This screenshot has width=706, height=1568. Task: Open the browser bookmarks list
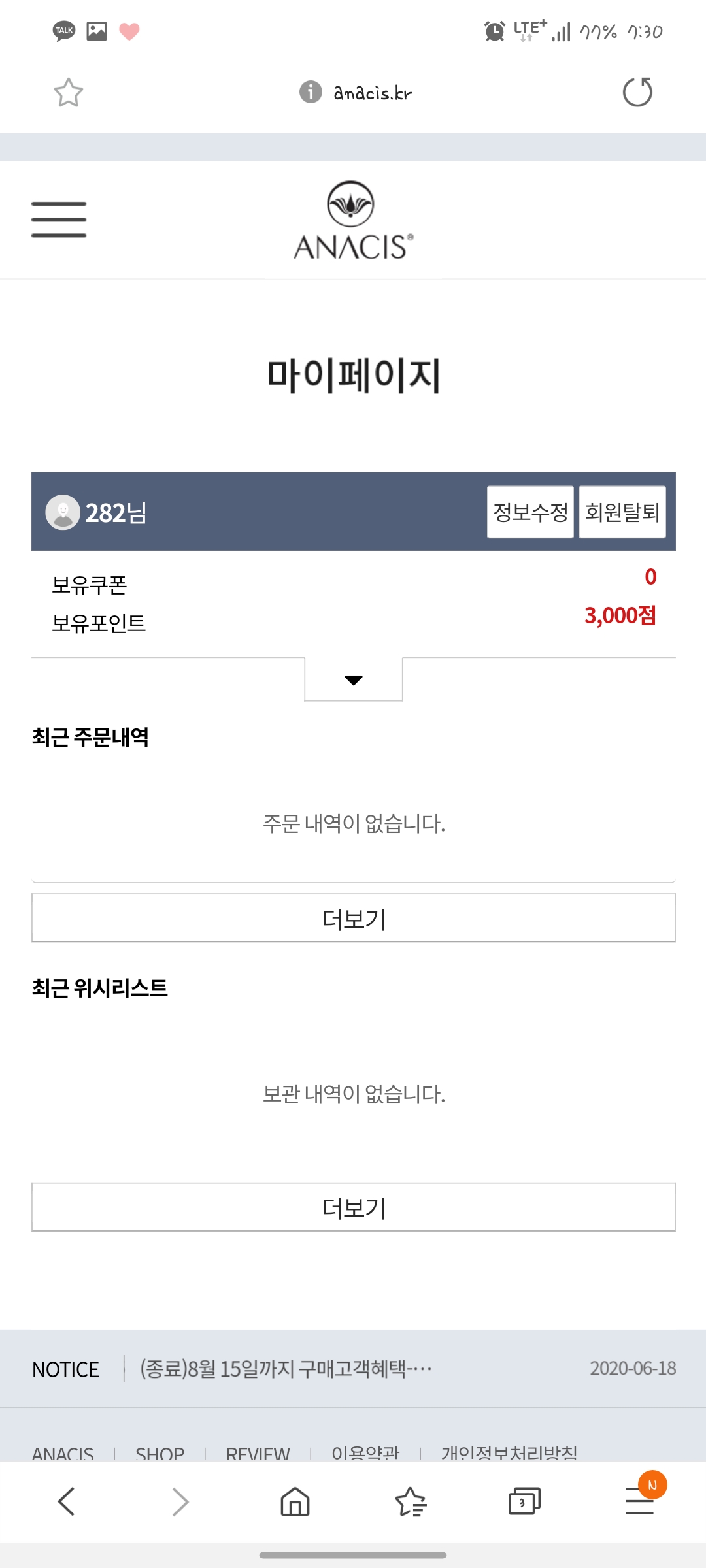pos(411,1501)
